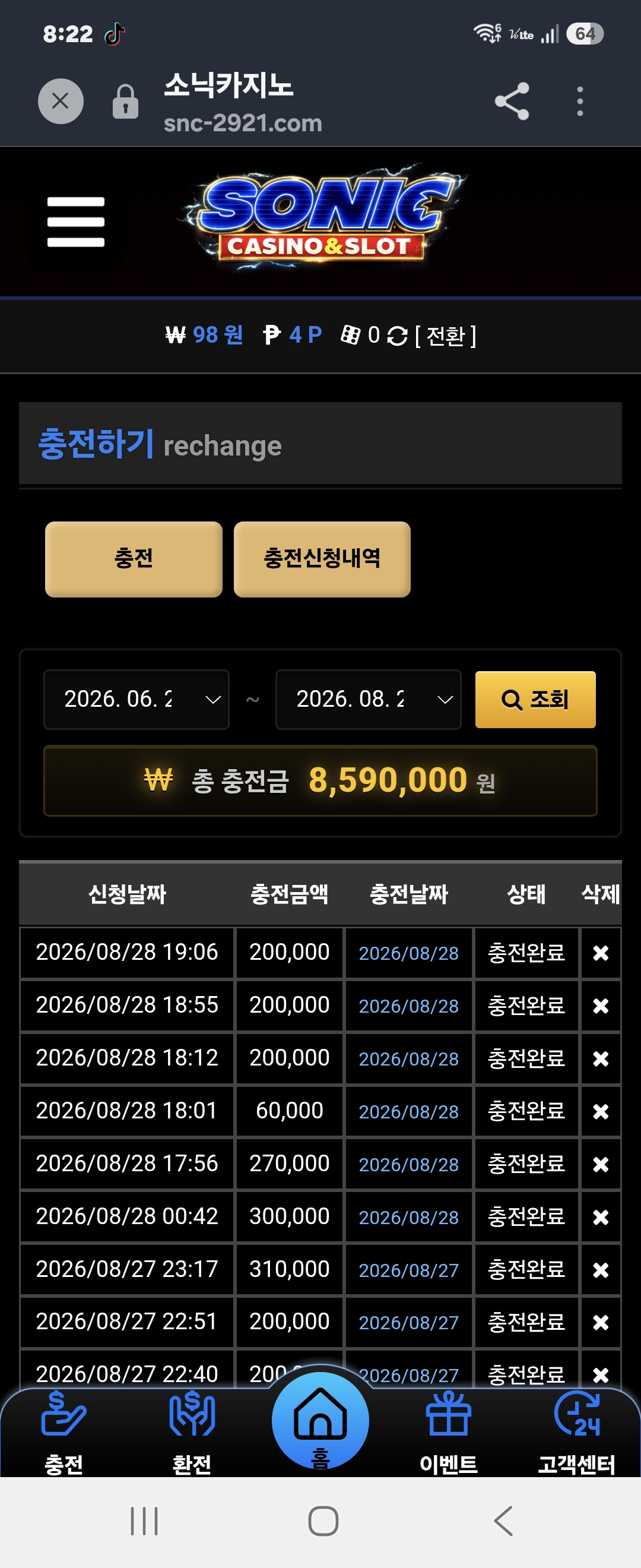641x1568 pixels.
Task: Tap the system back button
Action: [x=503, y=1522]
